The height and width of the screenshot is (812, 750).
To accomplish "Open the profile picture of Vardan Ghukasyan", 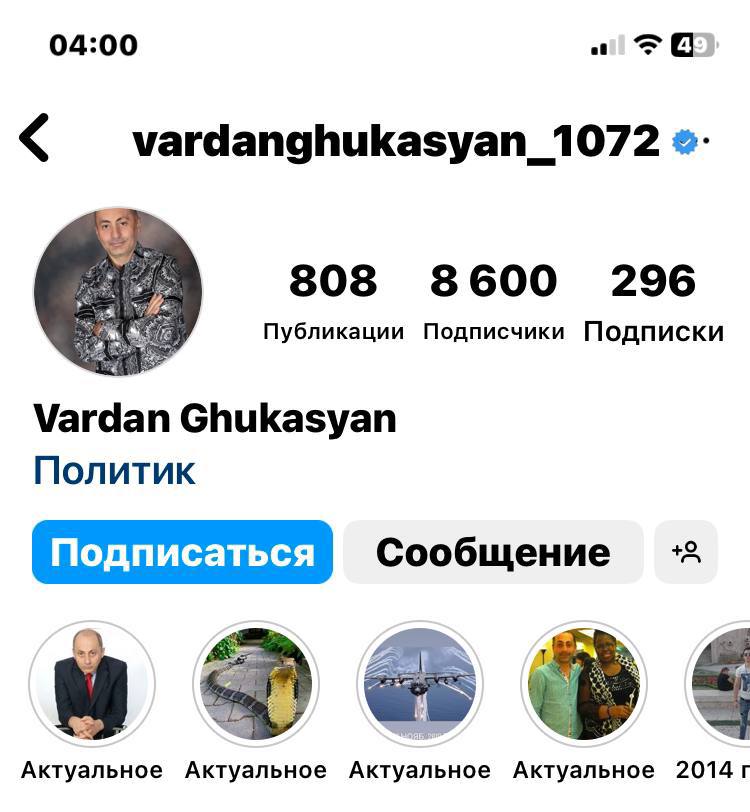I will tap(118, 292).
